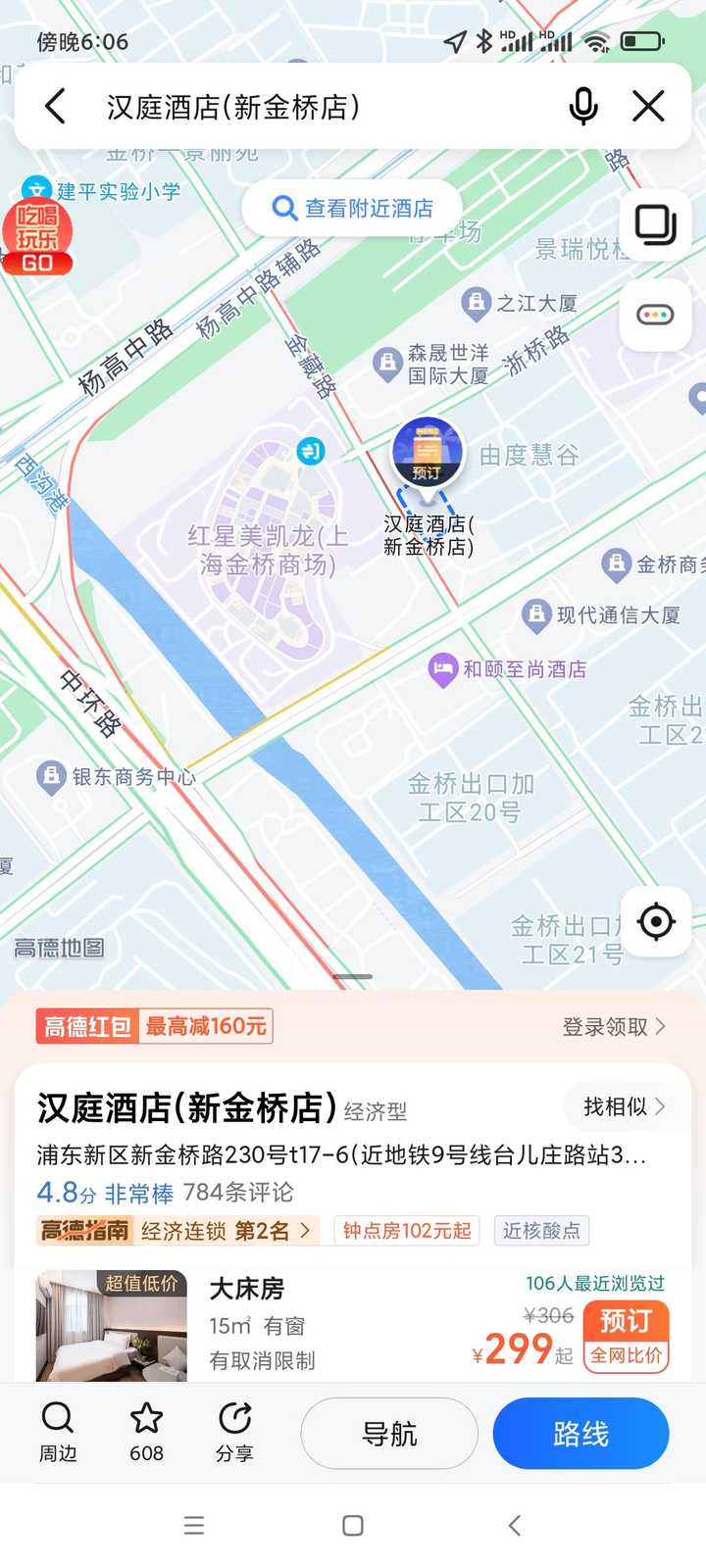Tap the 钟点房102元起 tag
The height and width of the screenshot is (1568, 706).
406,1230
